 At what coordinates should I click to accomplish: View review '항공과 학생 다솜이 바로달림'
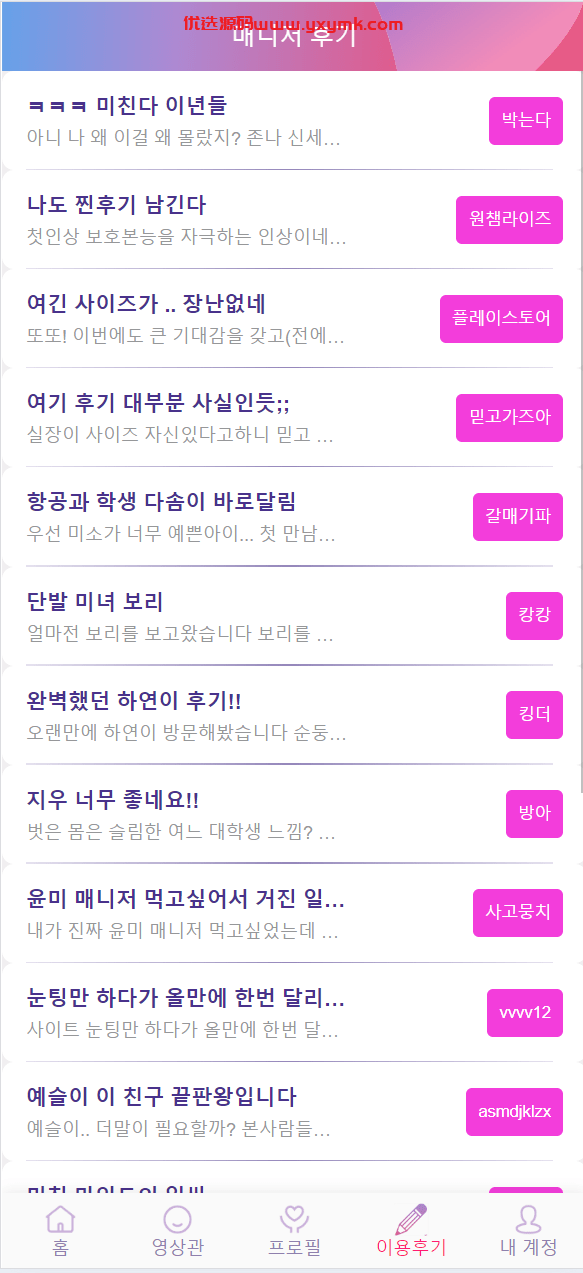pyautogui.click(x=290, y=517)
